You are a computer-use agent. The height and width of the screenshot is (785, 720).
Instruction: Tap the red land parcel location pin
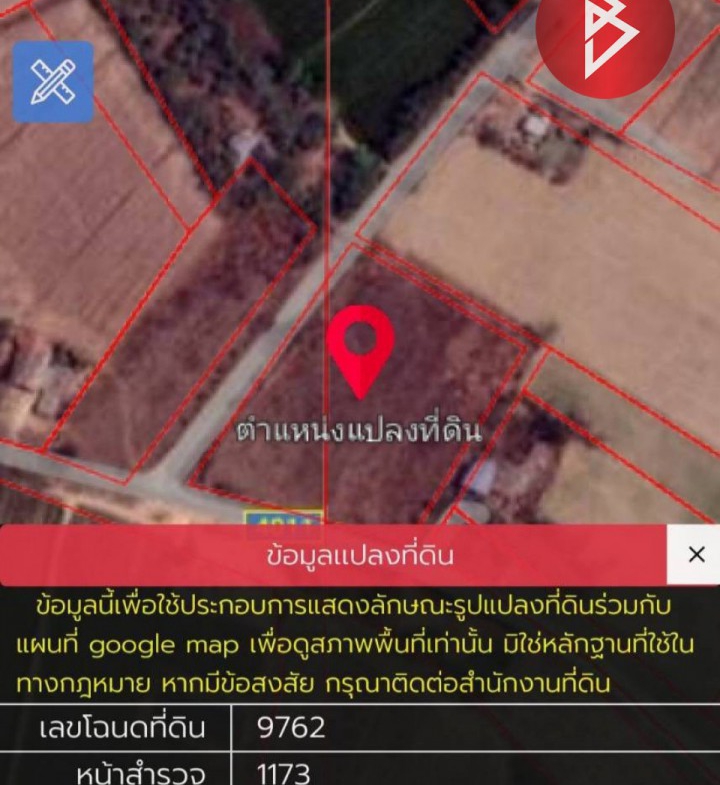361,346
